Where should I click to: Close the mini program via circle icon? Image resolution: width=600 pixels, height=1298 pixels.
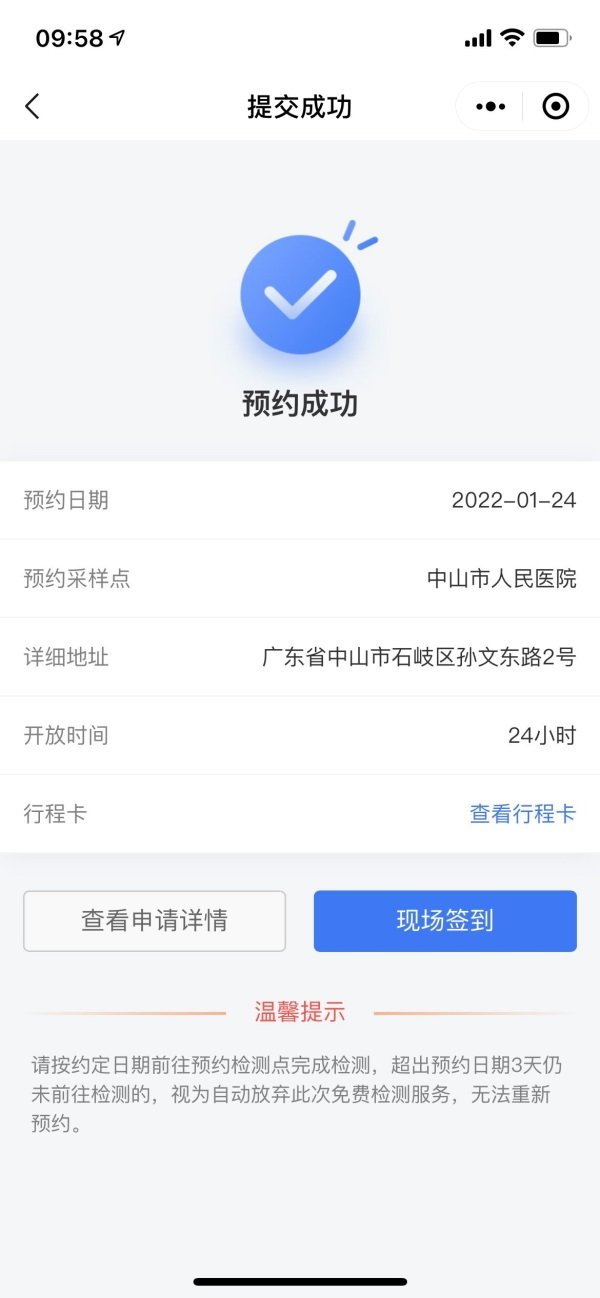[x=555, y=107]
